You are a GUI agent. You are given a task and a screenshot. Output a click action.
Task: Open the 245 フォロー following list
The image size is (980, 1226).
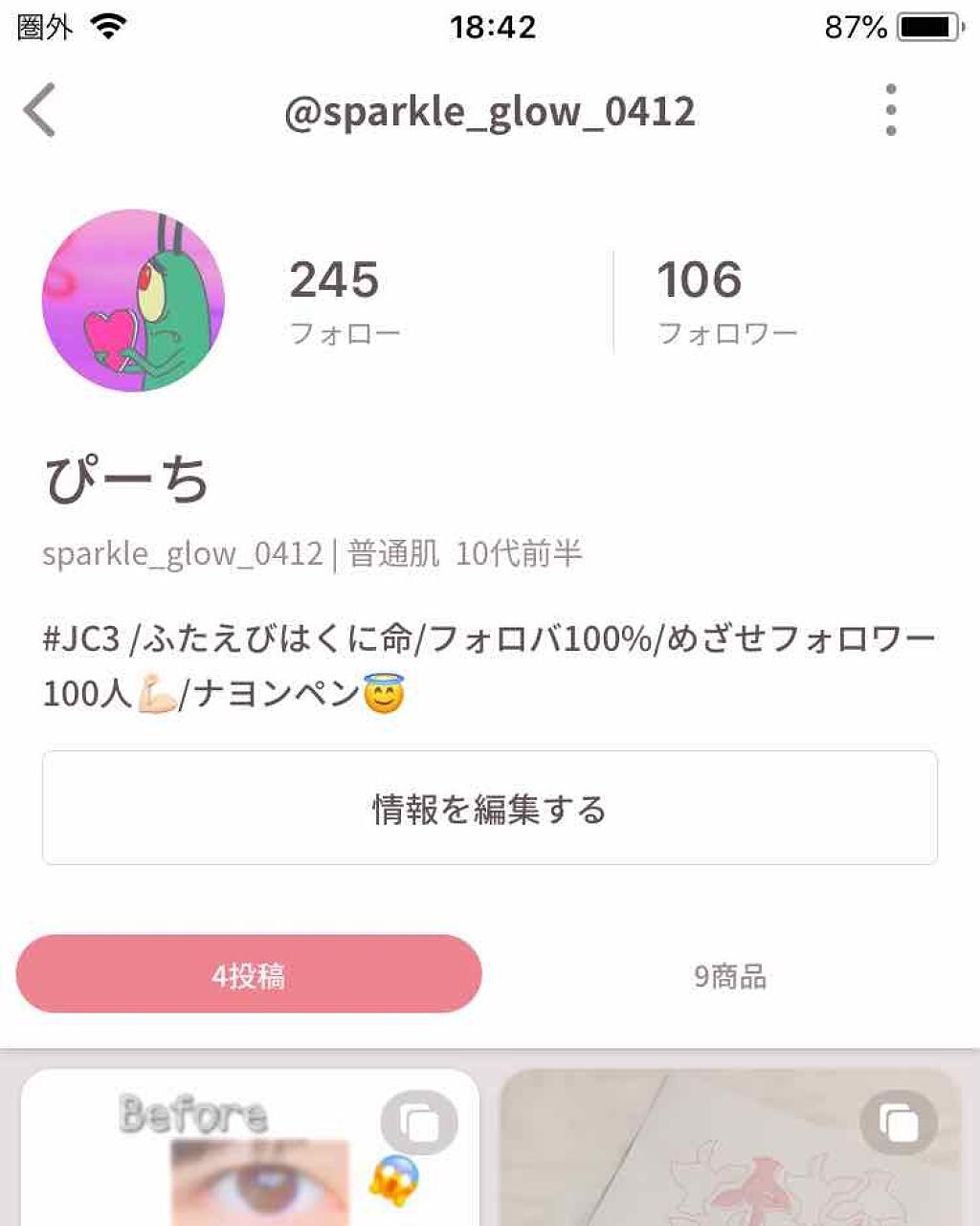pyautogui.click(x=335, y=300)
